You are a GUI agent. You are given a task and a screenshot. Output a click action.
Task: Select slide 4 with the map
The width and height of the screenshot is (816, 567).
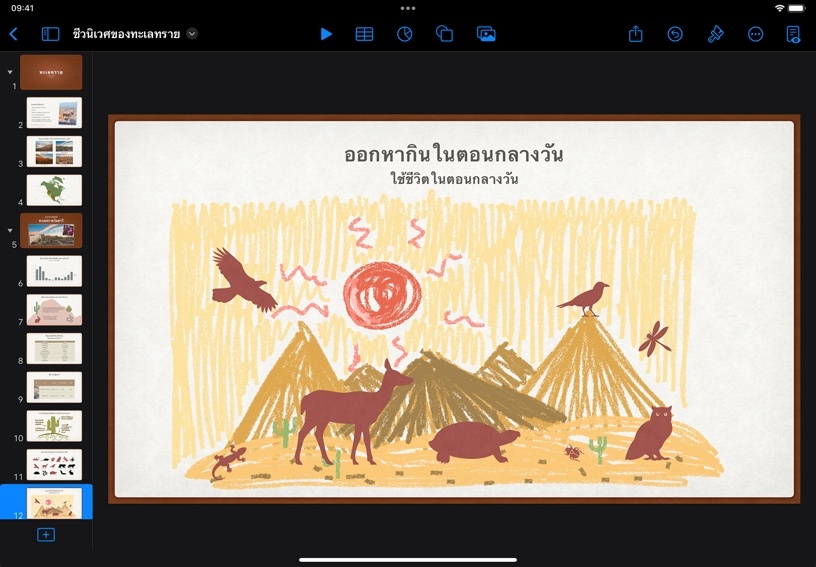point(54,190)
